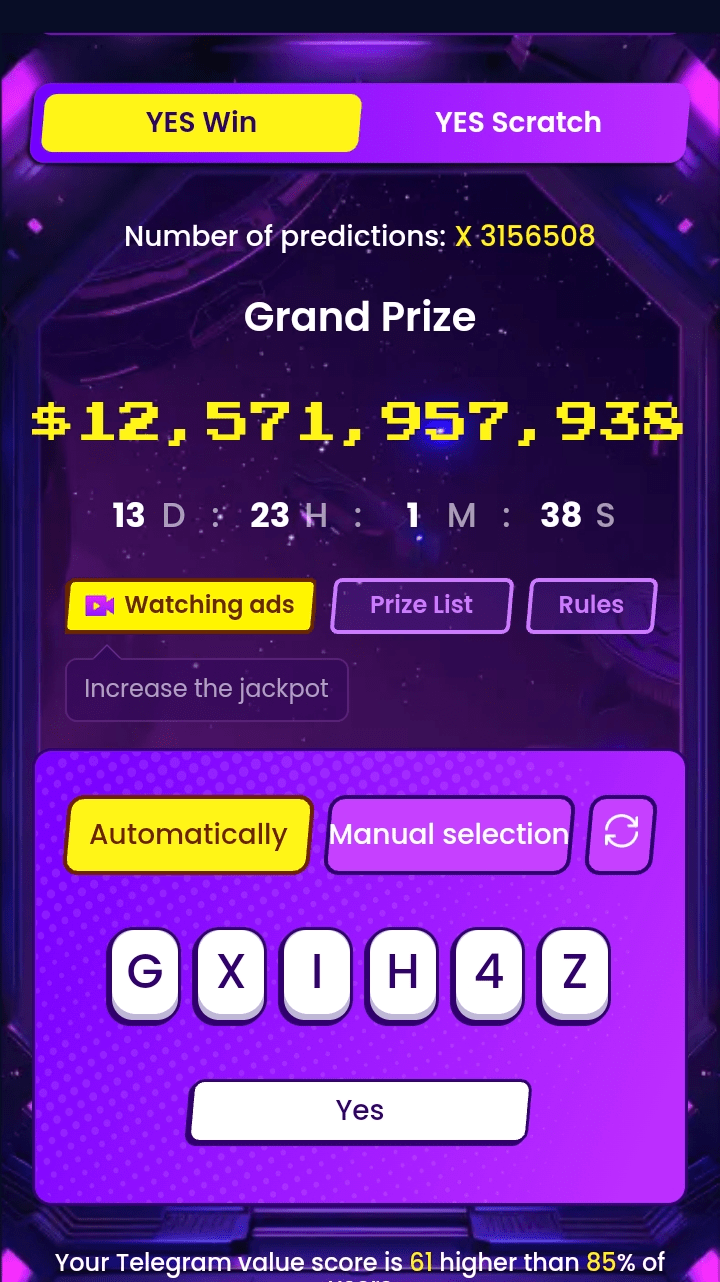Tap the Watching ads button
The width and height of the screenshot is (720, 1282).
[x=191, y=606]
